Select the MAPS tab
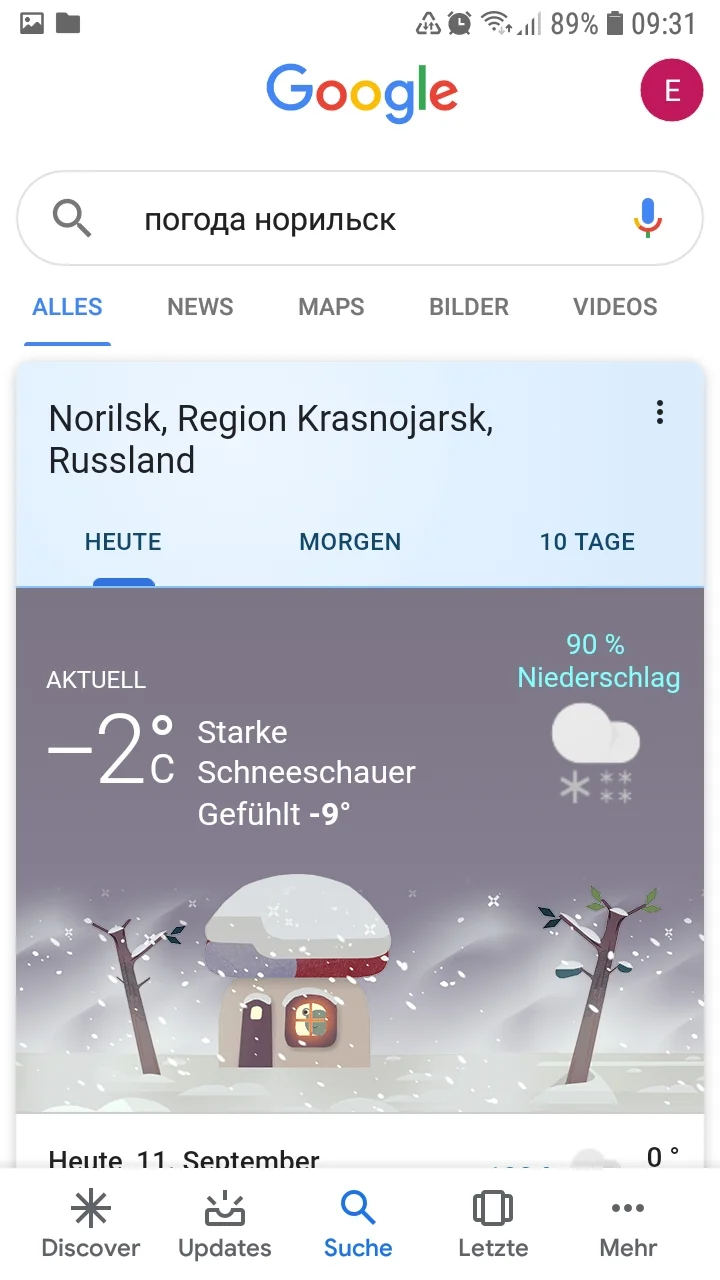This screenshot has height=1280, width=720. (330, 307)
